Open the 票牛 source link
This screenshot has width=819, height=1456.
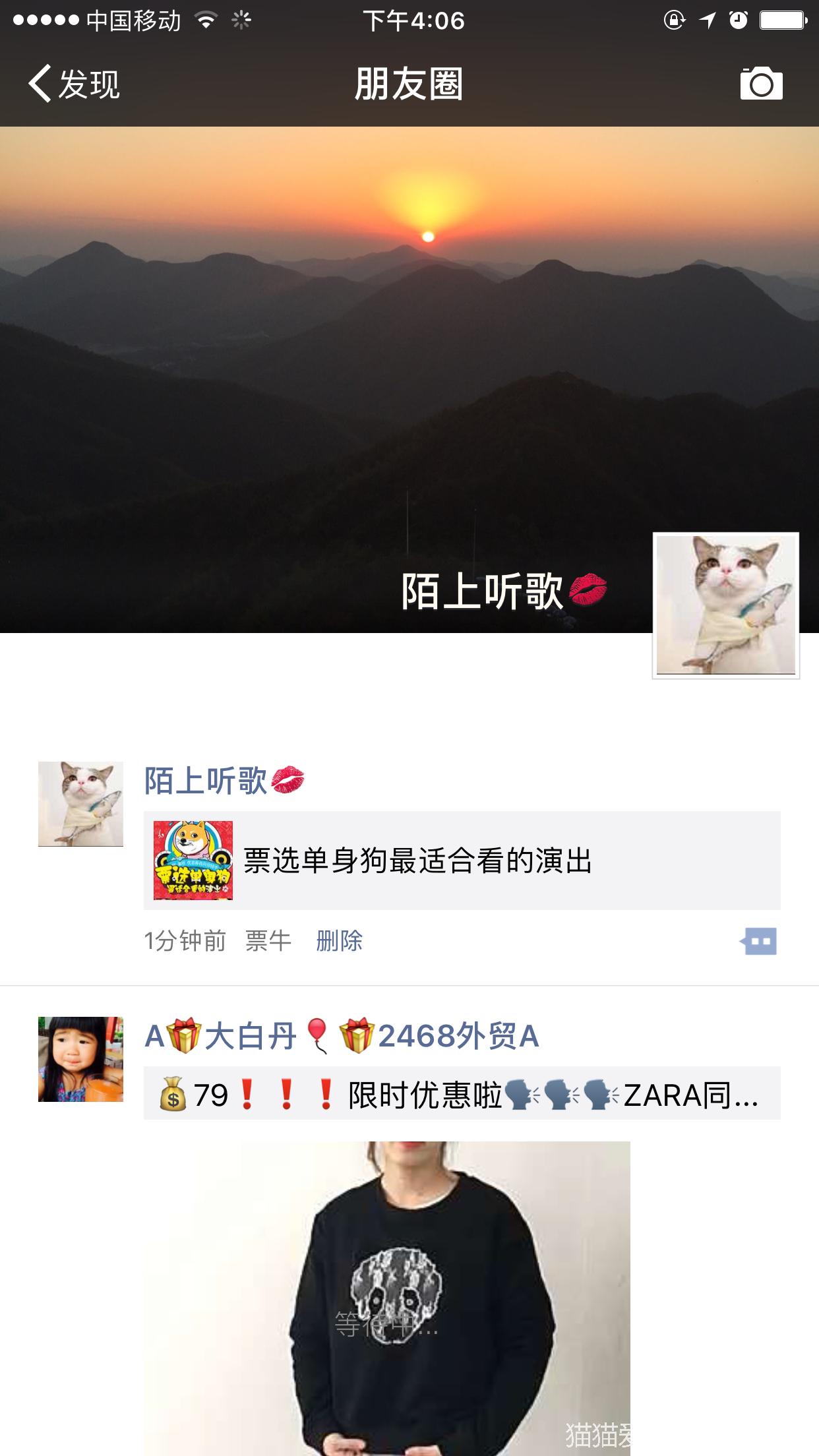point(268,941)
